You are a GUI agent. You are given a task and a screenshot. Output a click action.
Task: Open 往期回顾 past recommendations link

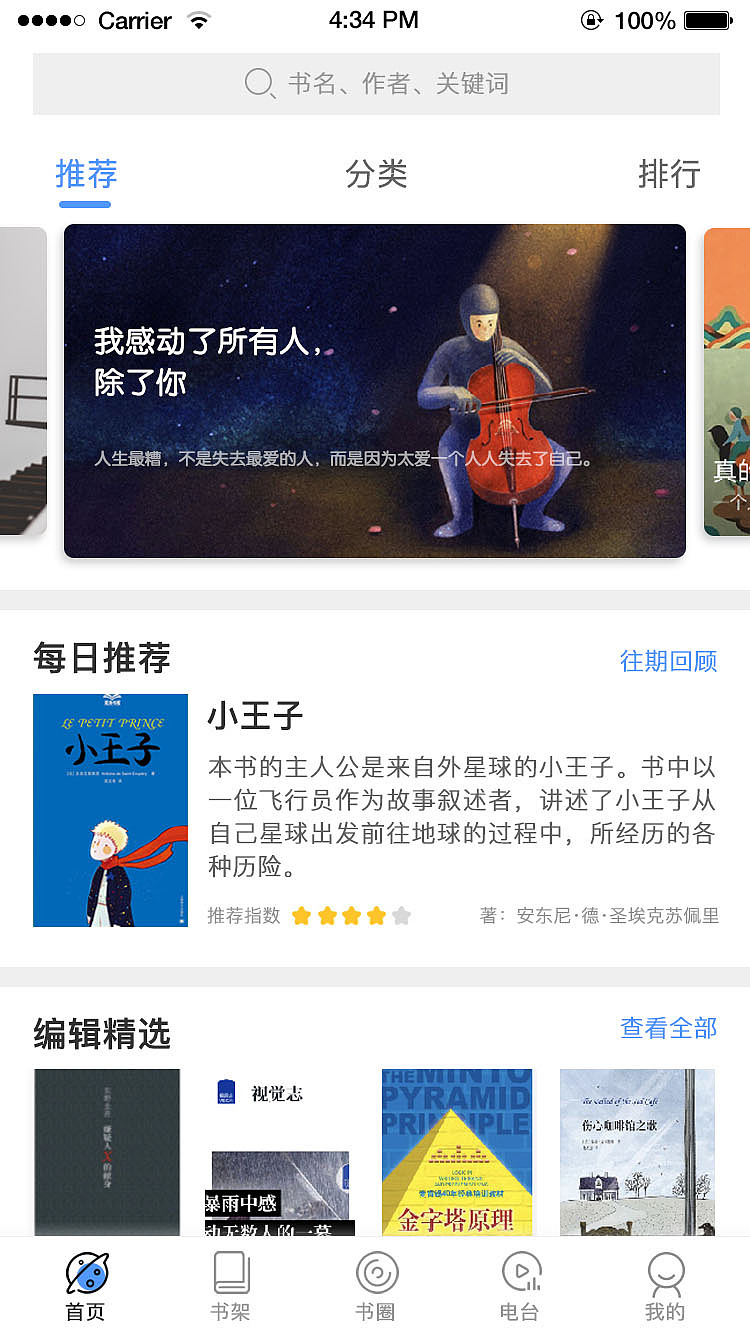pyautogui.click(x=668, y=661)
